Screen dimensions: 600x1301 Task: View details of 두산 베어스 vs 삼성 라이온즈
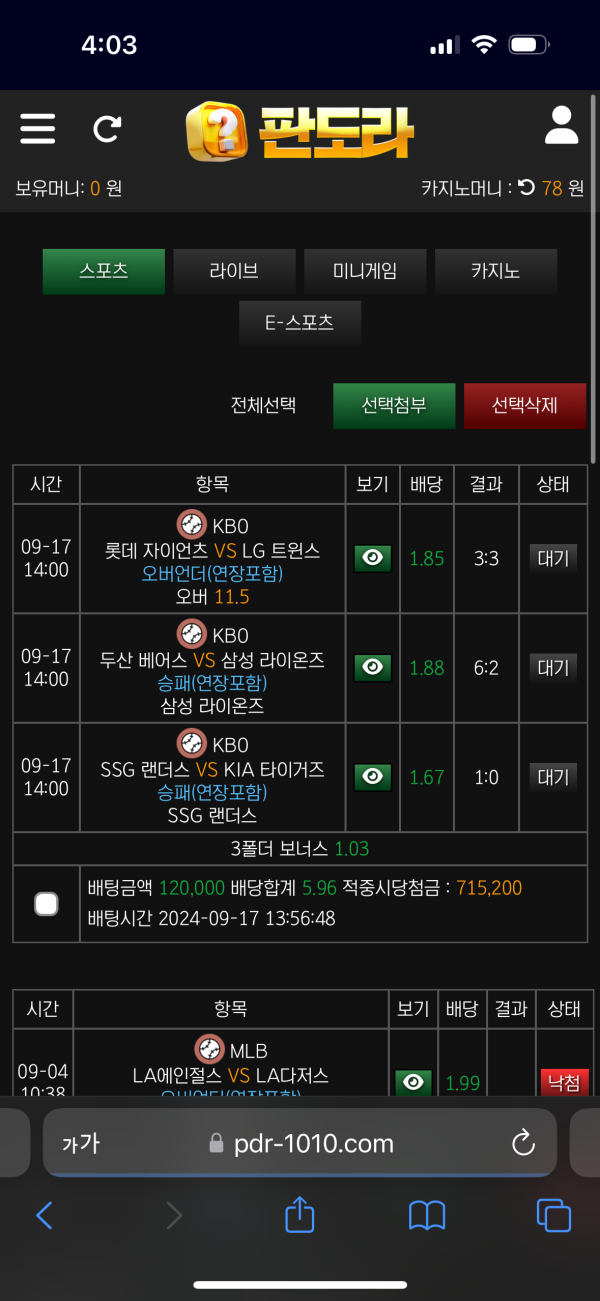[372, 667]
